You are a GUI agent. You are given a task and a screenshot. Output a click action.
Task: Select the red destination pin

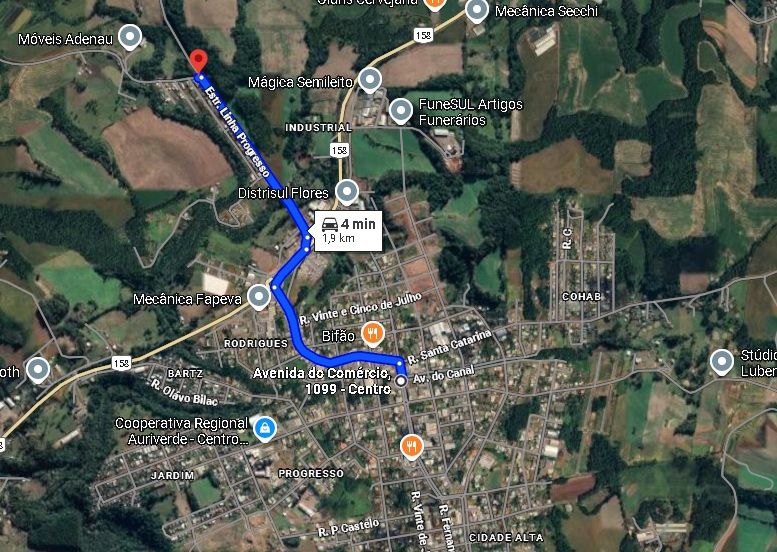pyautogui.click(x=198, y=61)
